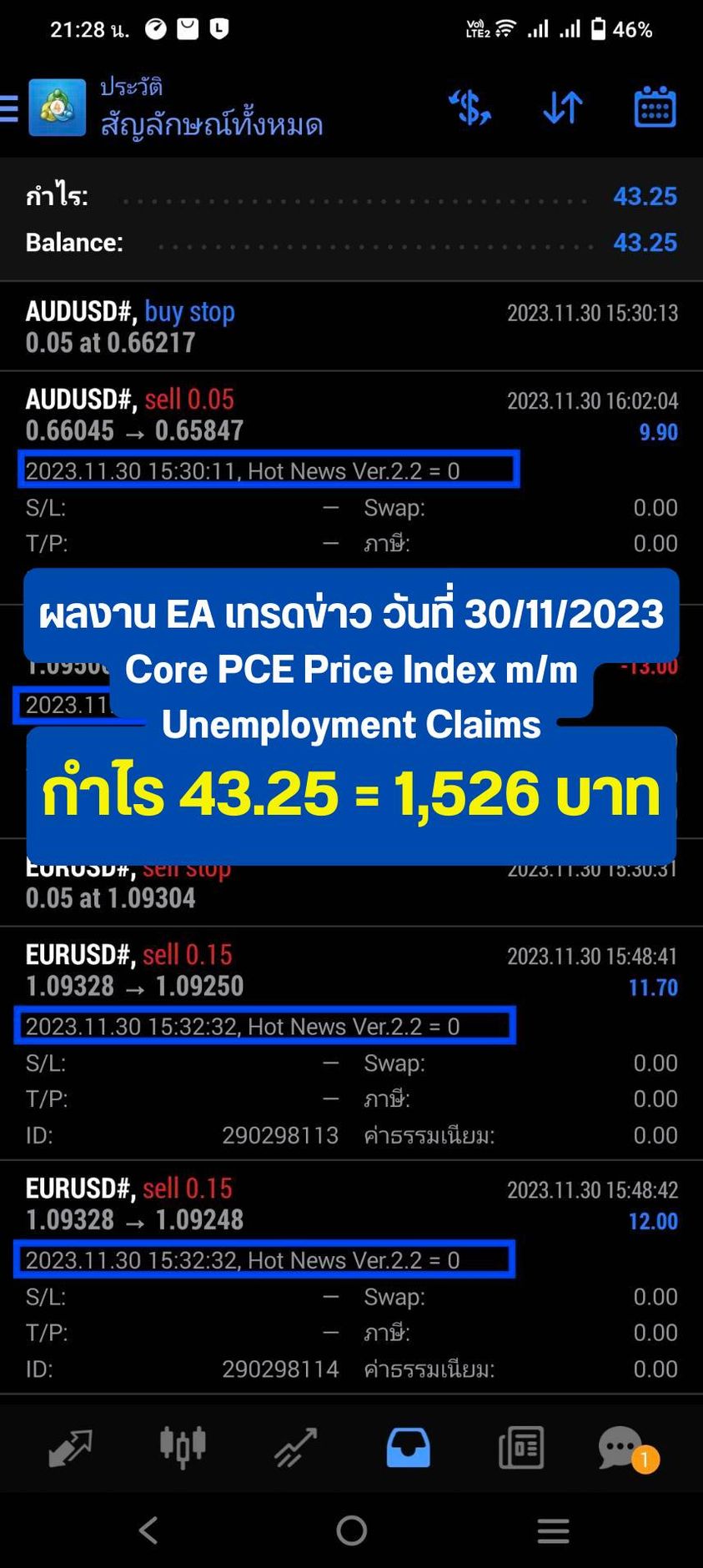Open EURUSD sell trade with ID 290298114
This screenshot has width=703, height=1568.
coord(351,1276)
